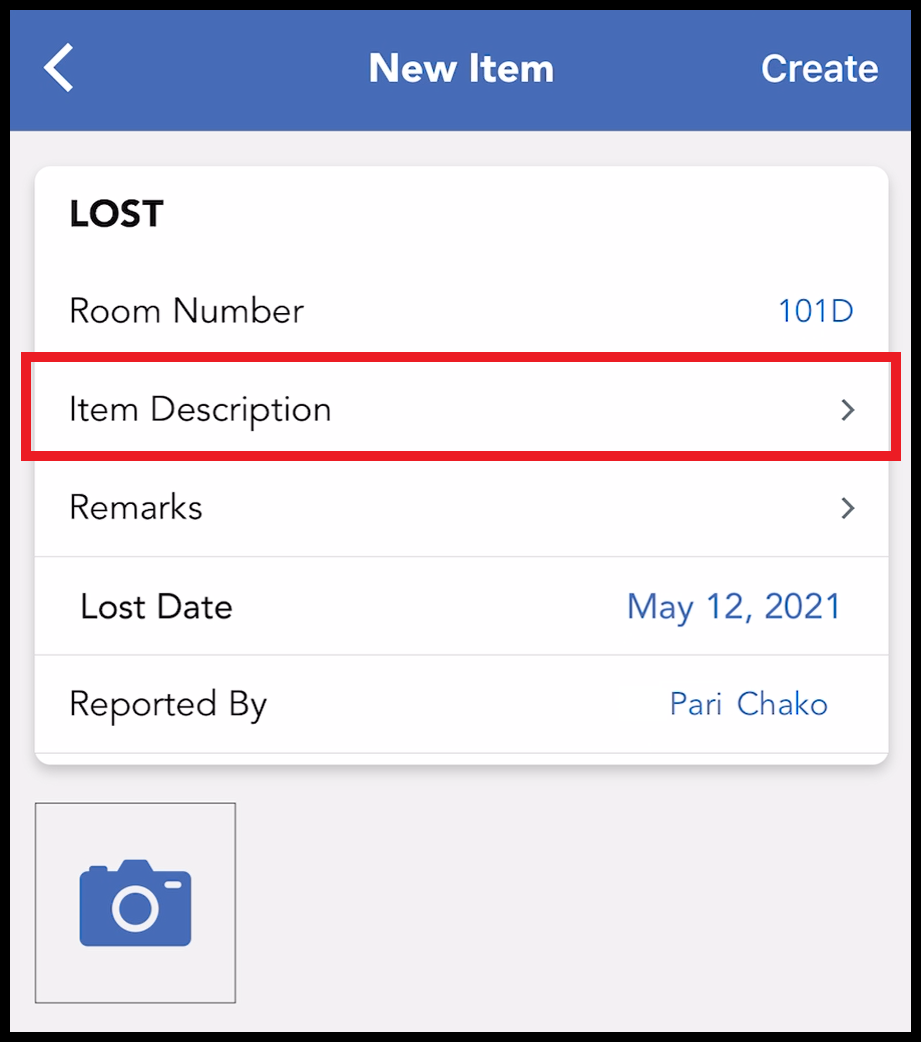921x1042 pixels.
Task: Select the LOST section heading
Action: (x=116, y=212)
